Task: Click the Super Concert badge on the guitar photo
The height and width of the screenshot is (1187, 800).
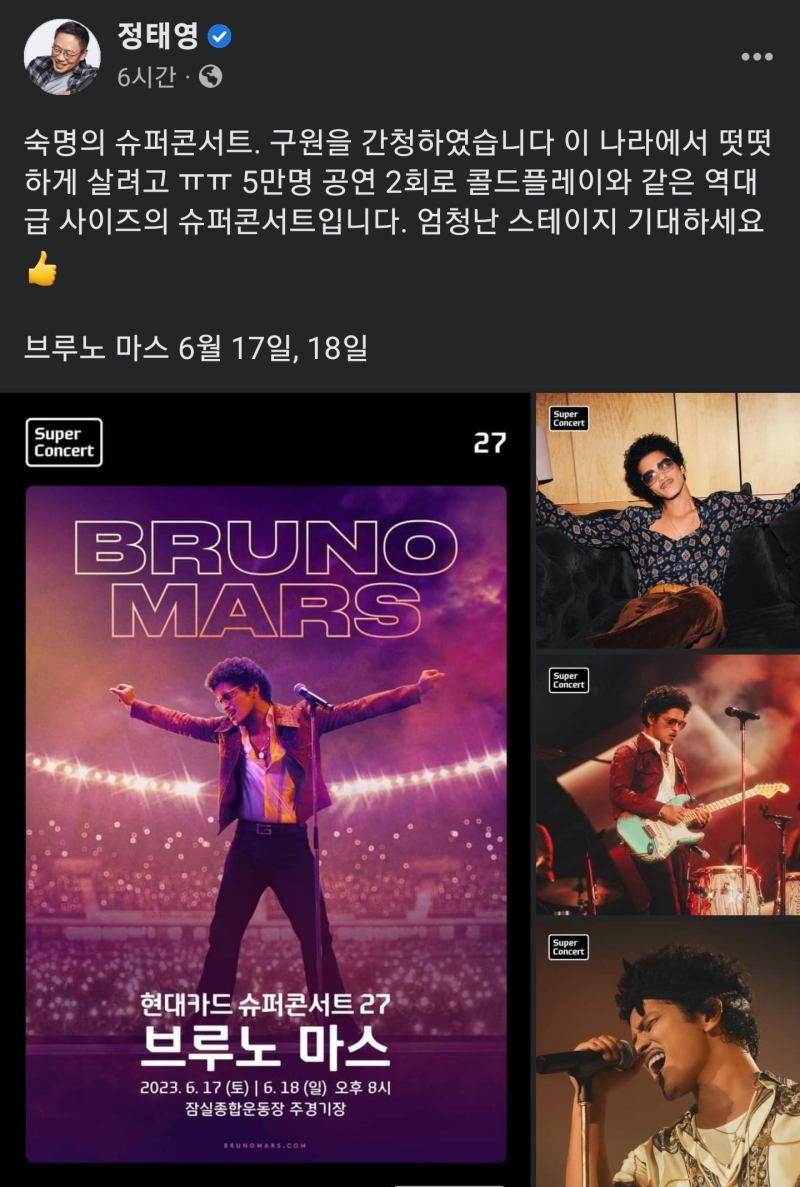Action: click(x=567, y=678)
